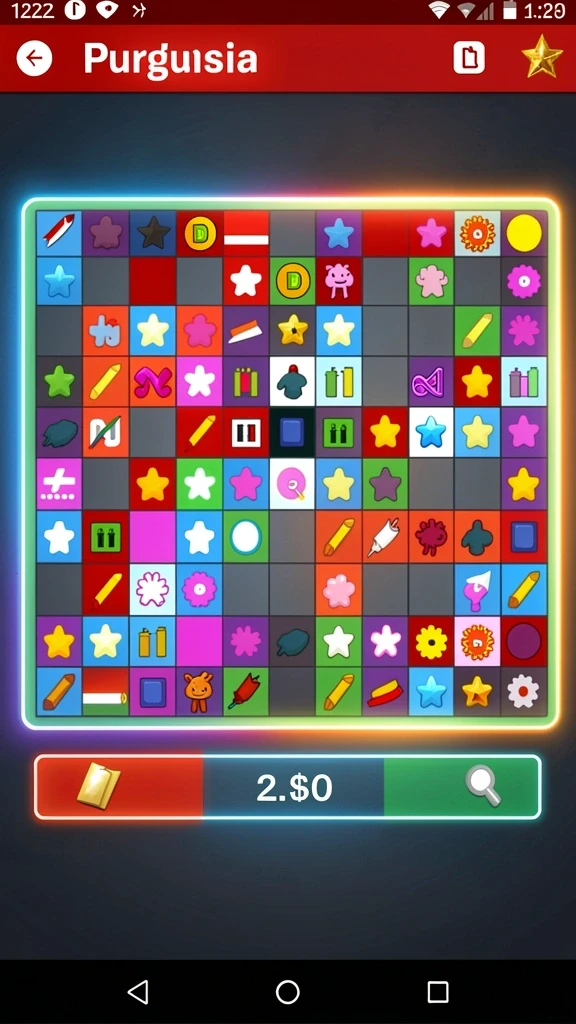The image size is (576, 1024).
Task: Open recent apps from navigation bar
Action: (x=438, y=992)
